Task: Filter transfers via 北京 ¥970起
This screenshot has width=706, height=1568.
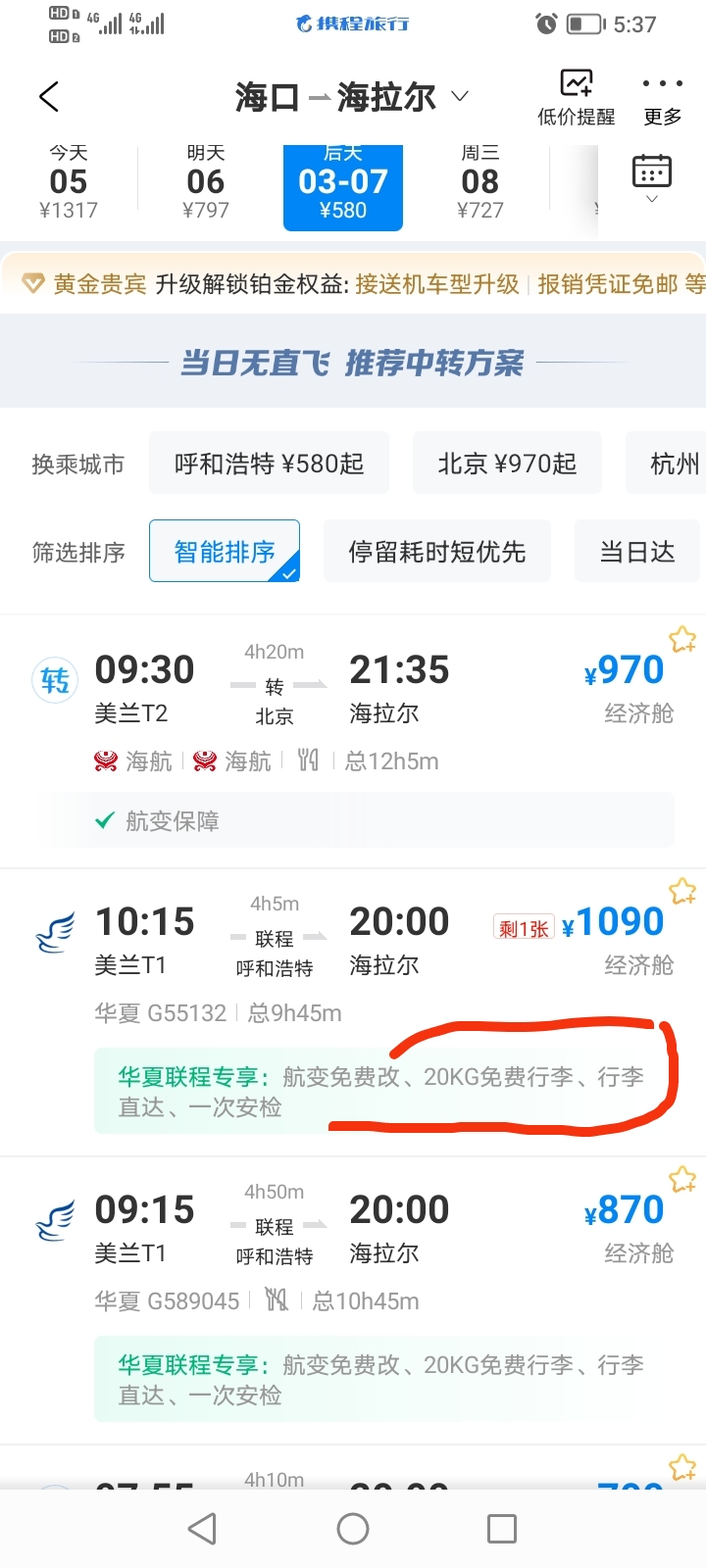Action: click(x=507, y=464)
